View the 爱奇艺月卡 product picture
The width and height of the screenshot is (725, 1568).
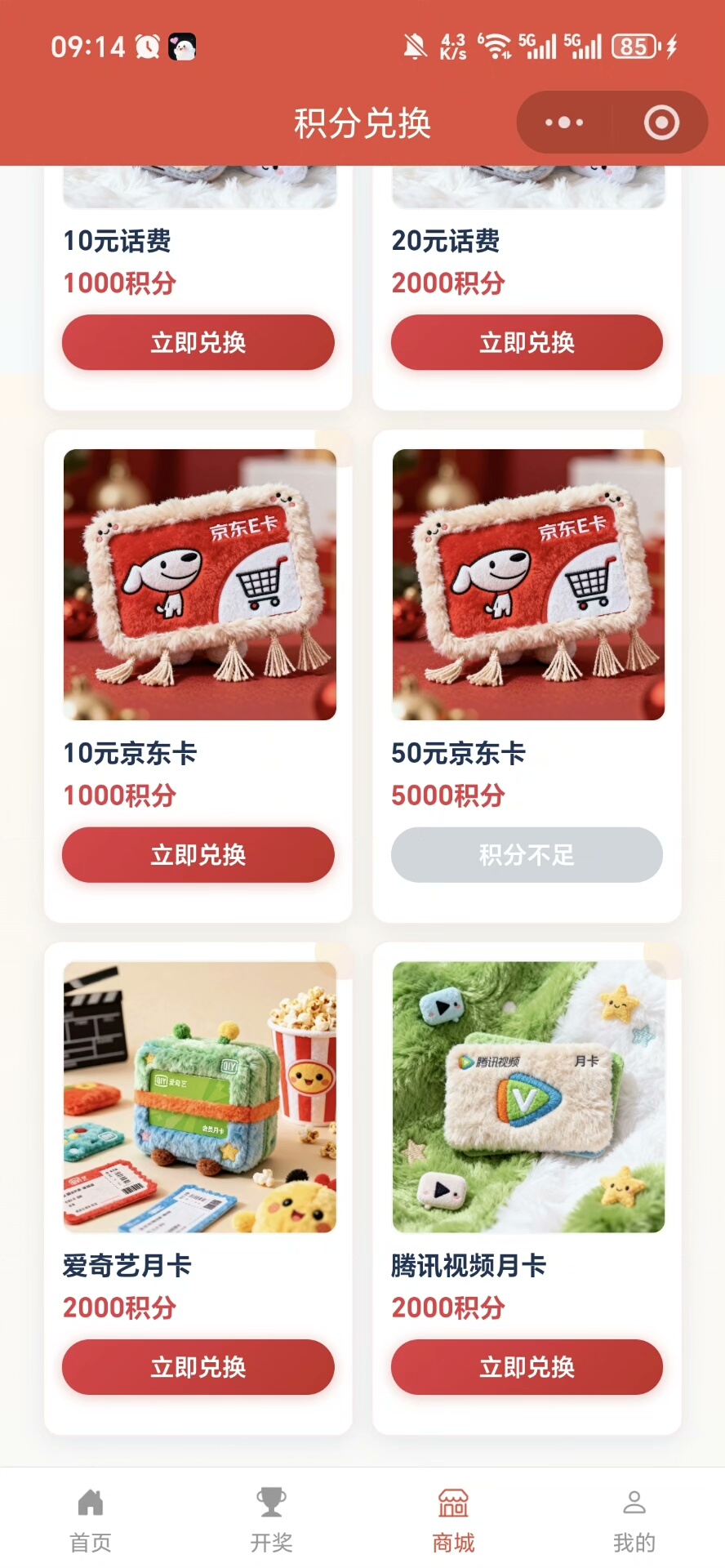click(200, 1097)
